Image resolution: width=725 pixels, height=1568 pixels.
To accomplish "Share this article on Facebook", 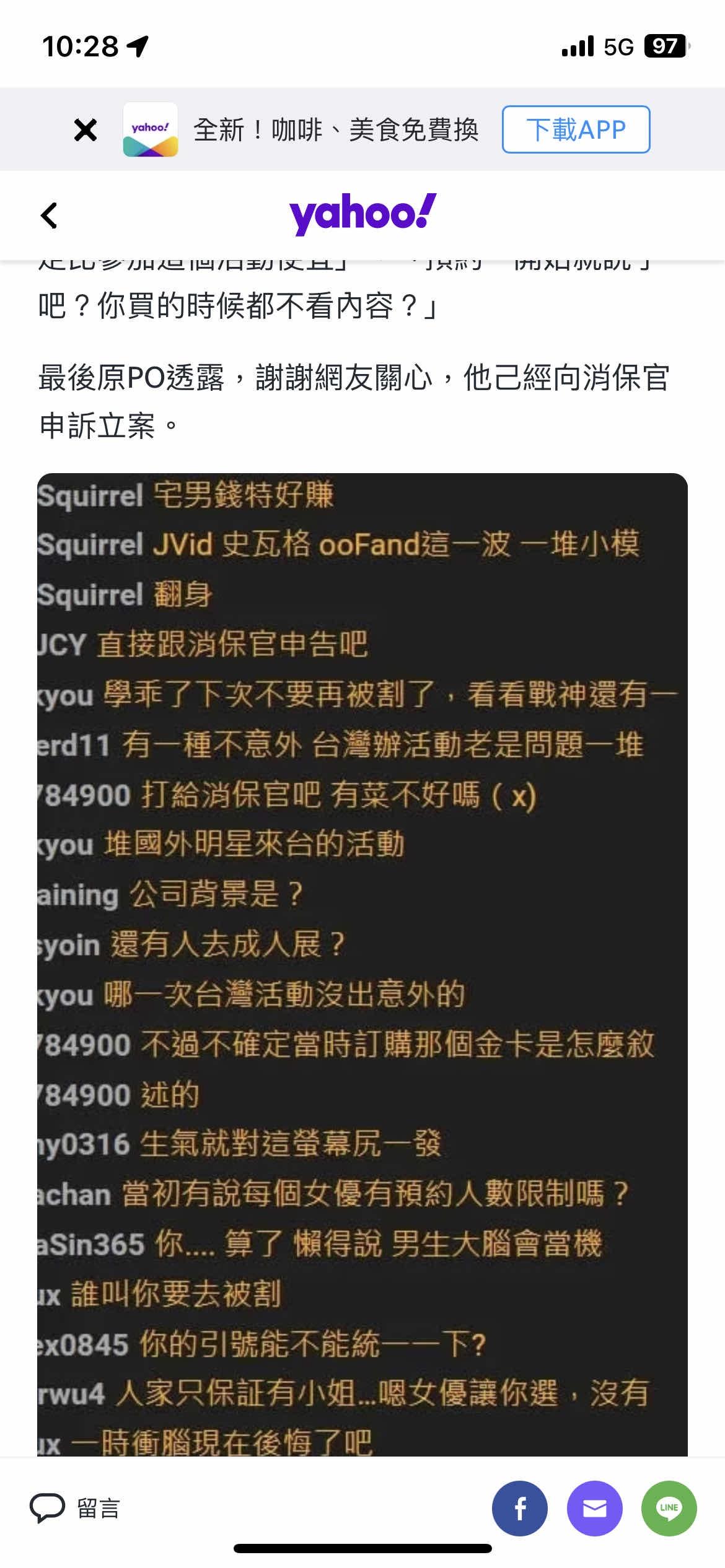I will [519, 1509].
